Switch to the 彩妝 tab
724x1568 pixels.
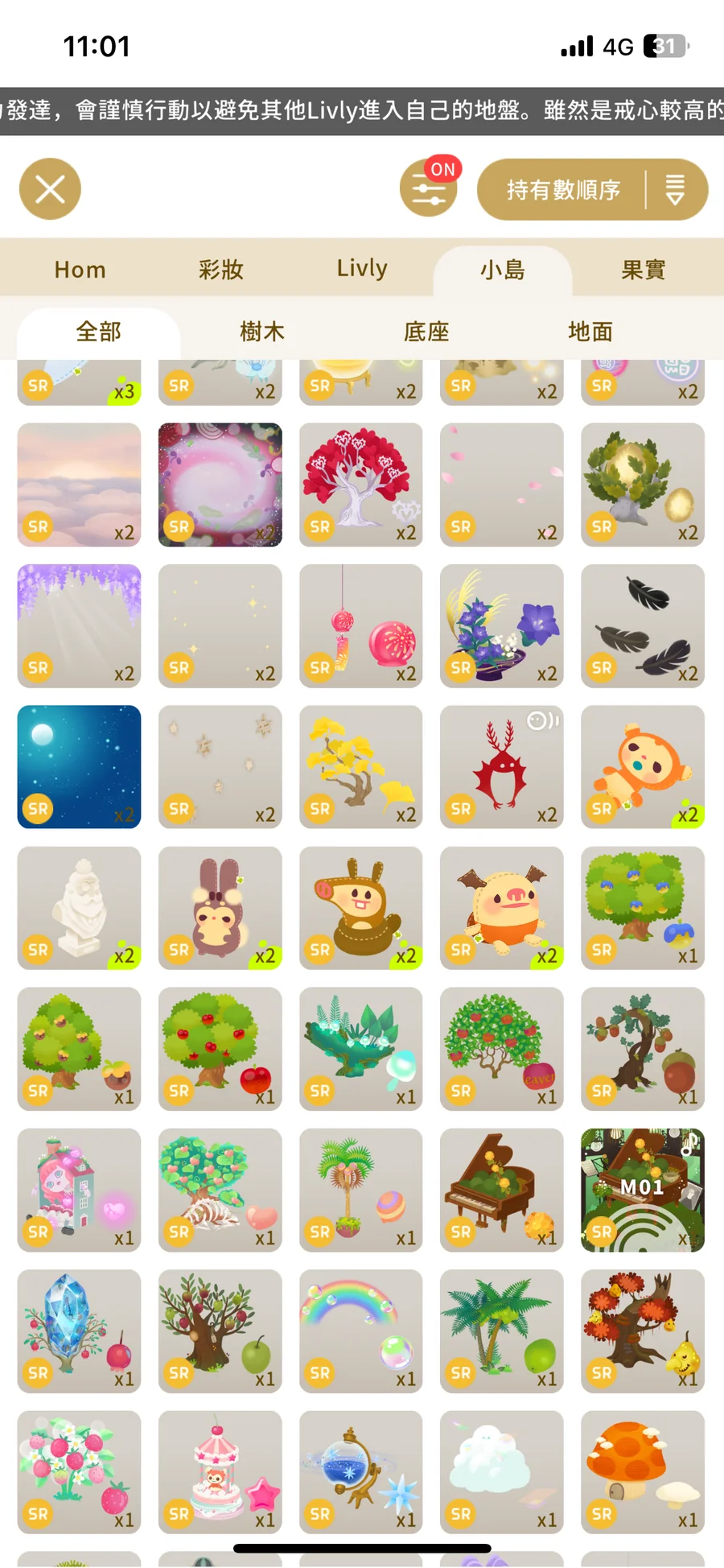point(220,270)
